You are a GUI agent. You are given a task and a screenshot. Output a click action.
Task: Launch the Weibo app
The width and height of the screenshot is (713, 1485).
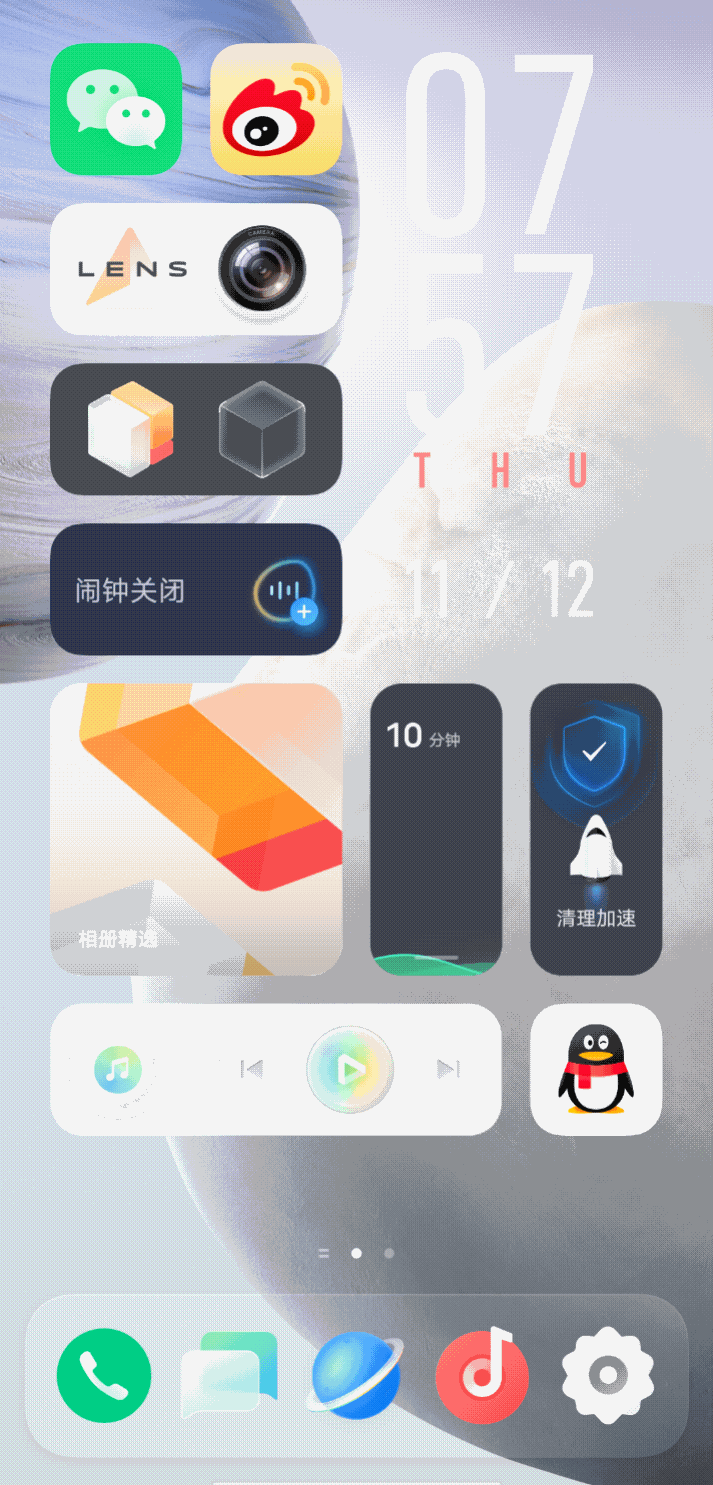tap(276, 109)
